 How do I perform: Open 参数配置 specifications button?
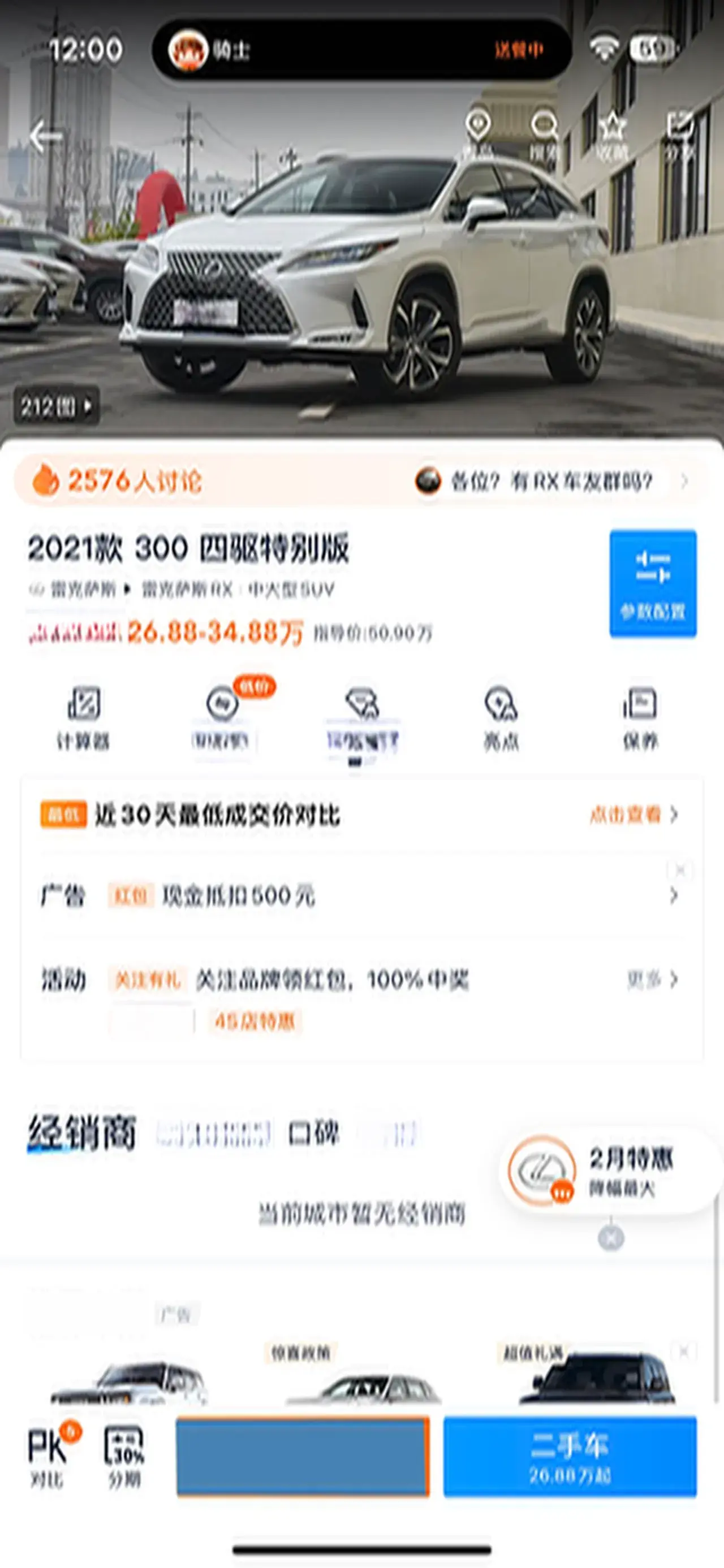(652, 583)
